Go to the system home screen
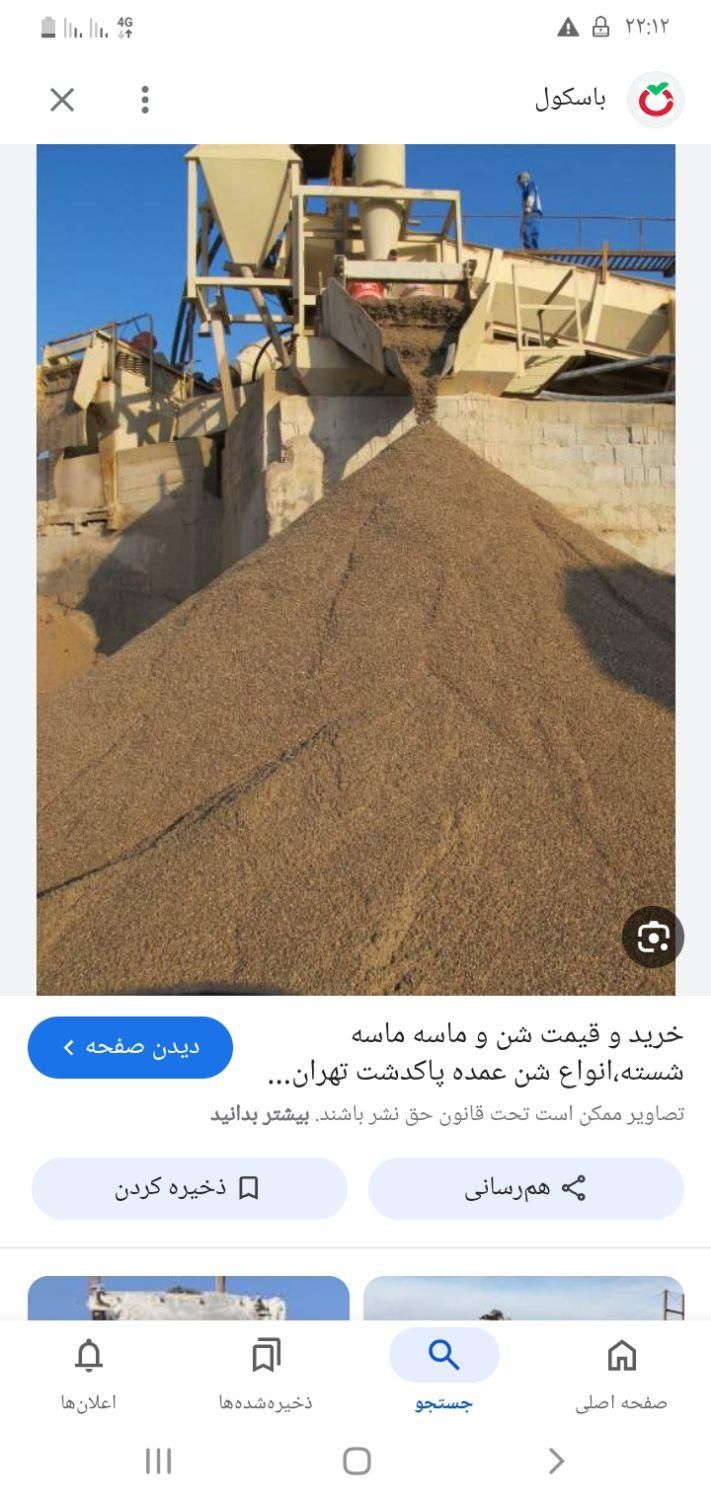The height and width of the screenshot is (1500, 711). (356, 1461)
